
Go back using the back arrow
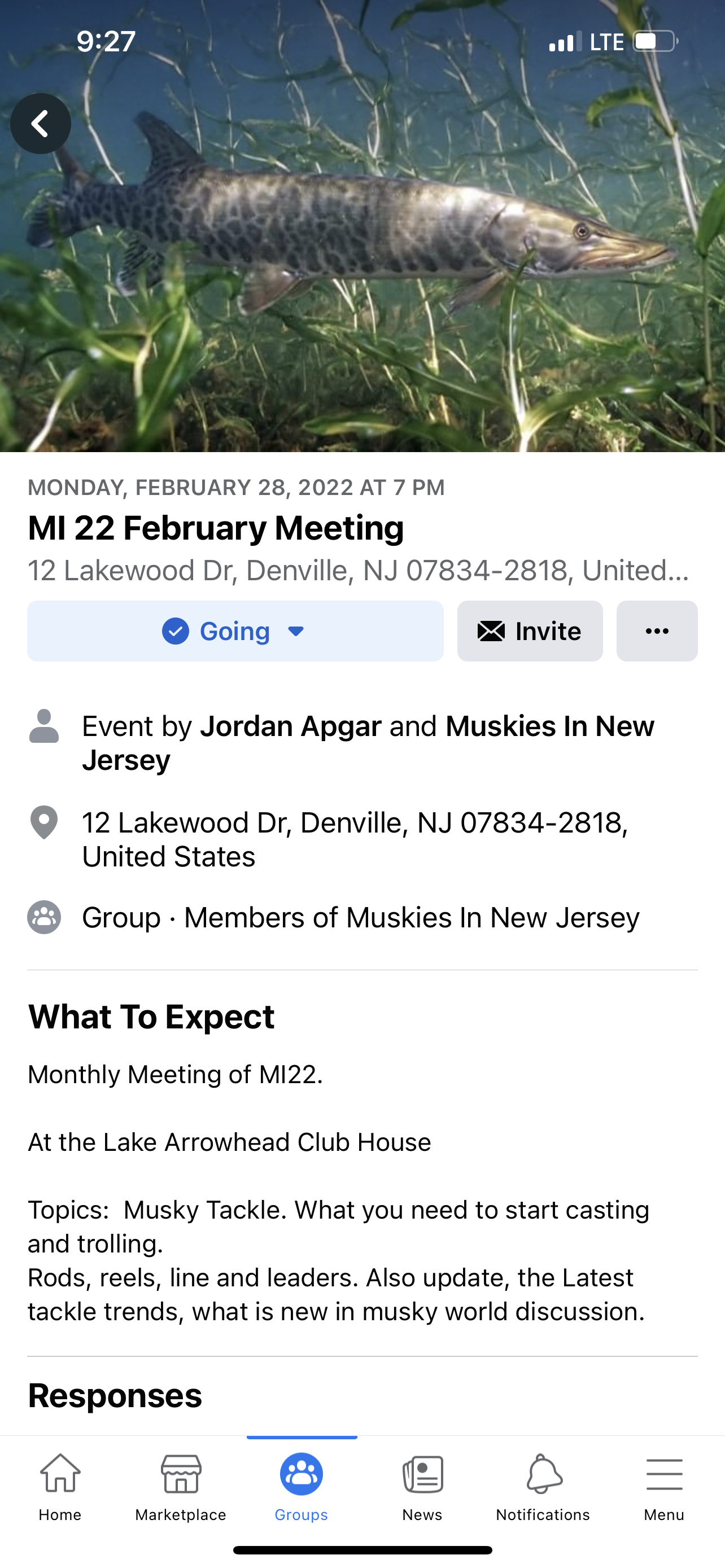[40, 124]
